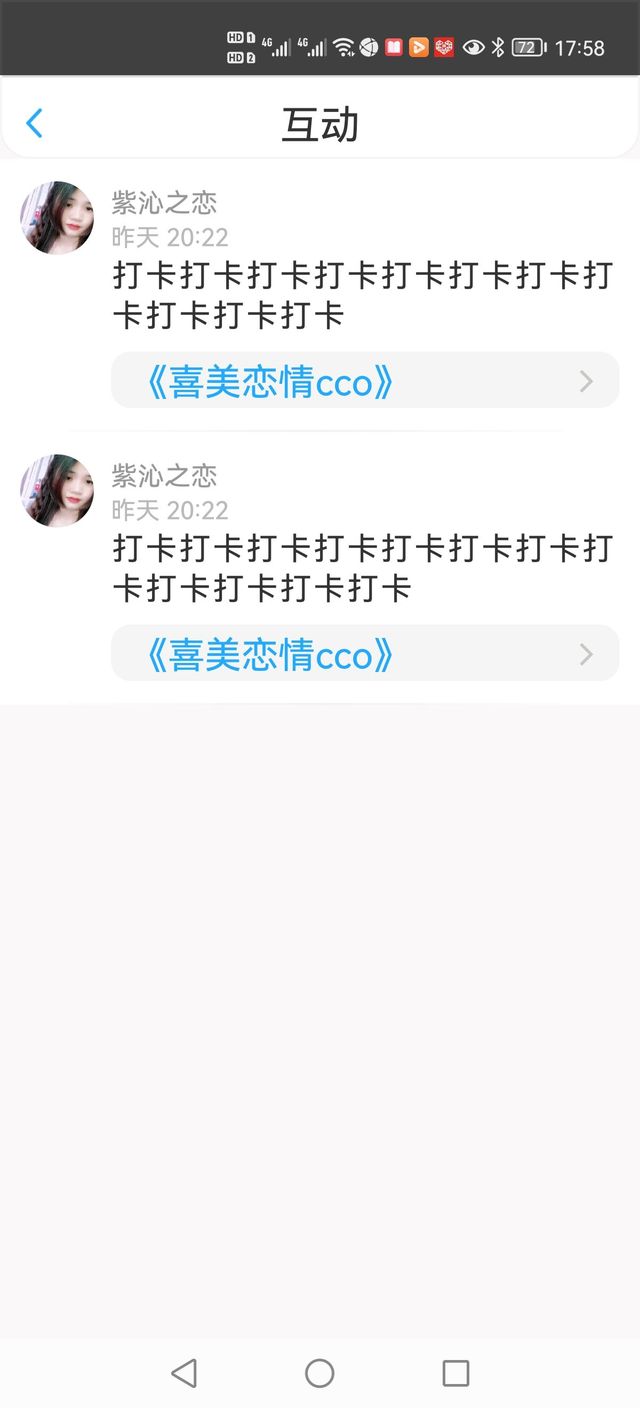This screenshot has width=640, height=1408.
Task: Go back from the 互动 page
Action: coord(34,124)
